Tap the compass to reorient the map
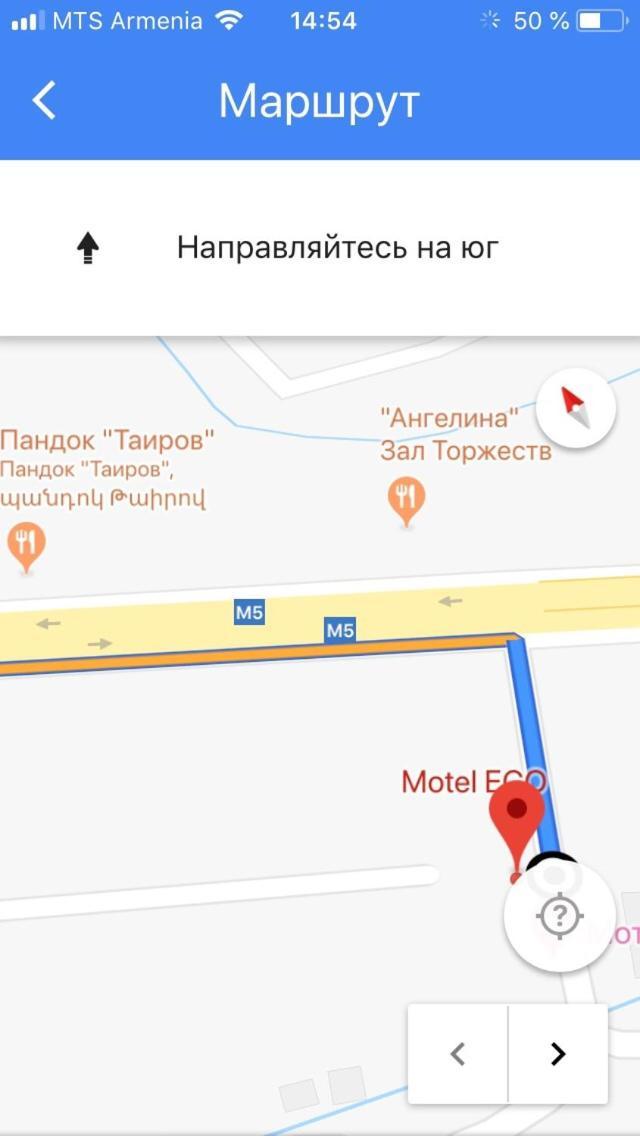The height and width of the screenshot is (1136, 640). [575, 408]
